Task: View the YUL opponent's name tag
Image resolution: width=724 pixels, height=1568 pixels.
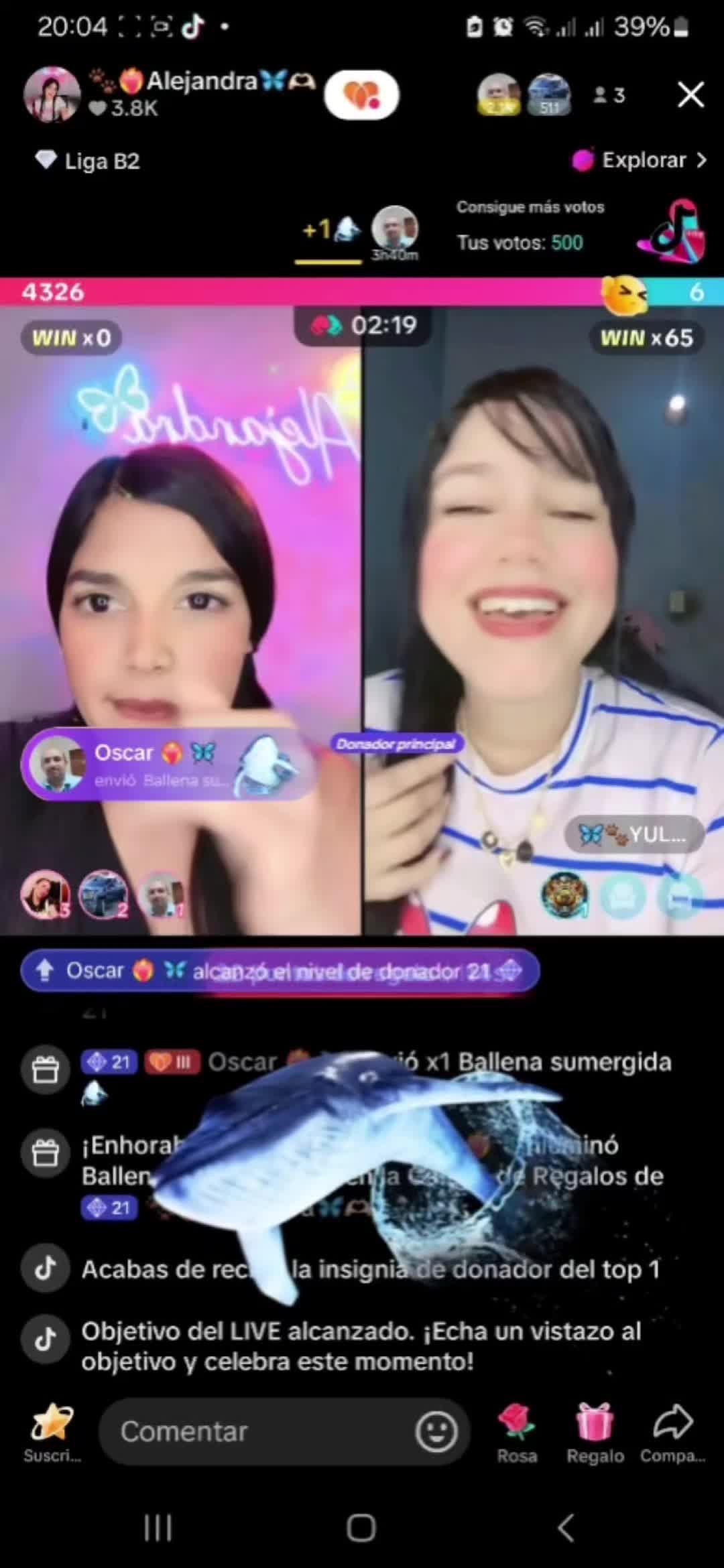Action: [634, 834]
